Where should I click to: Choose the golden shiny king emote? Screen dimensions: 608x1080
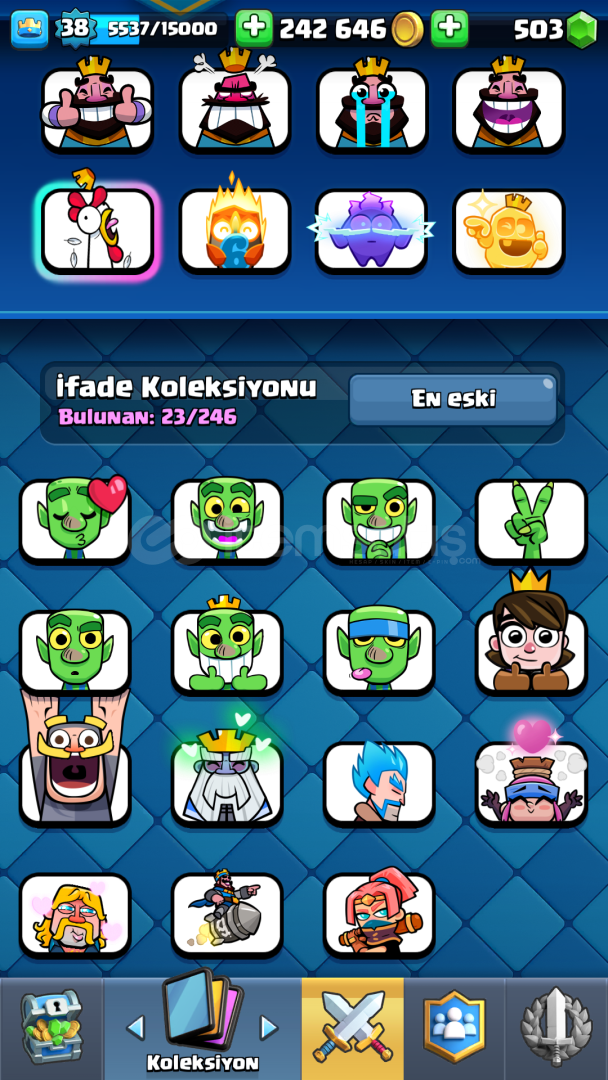click(509, 231)
